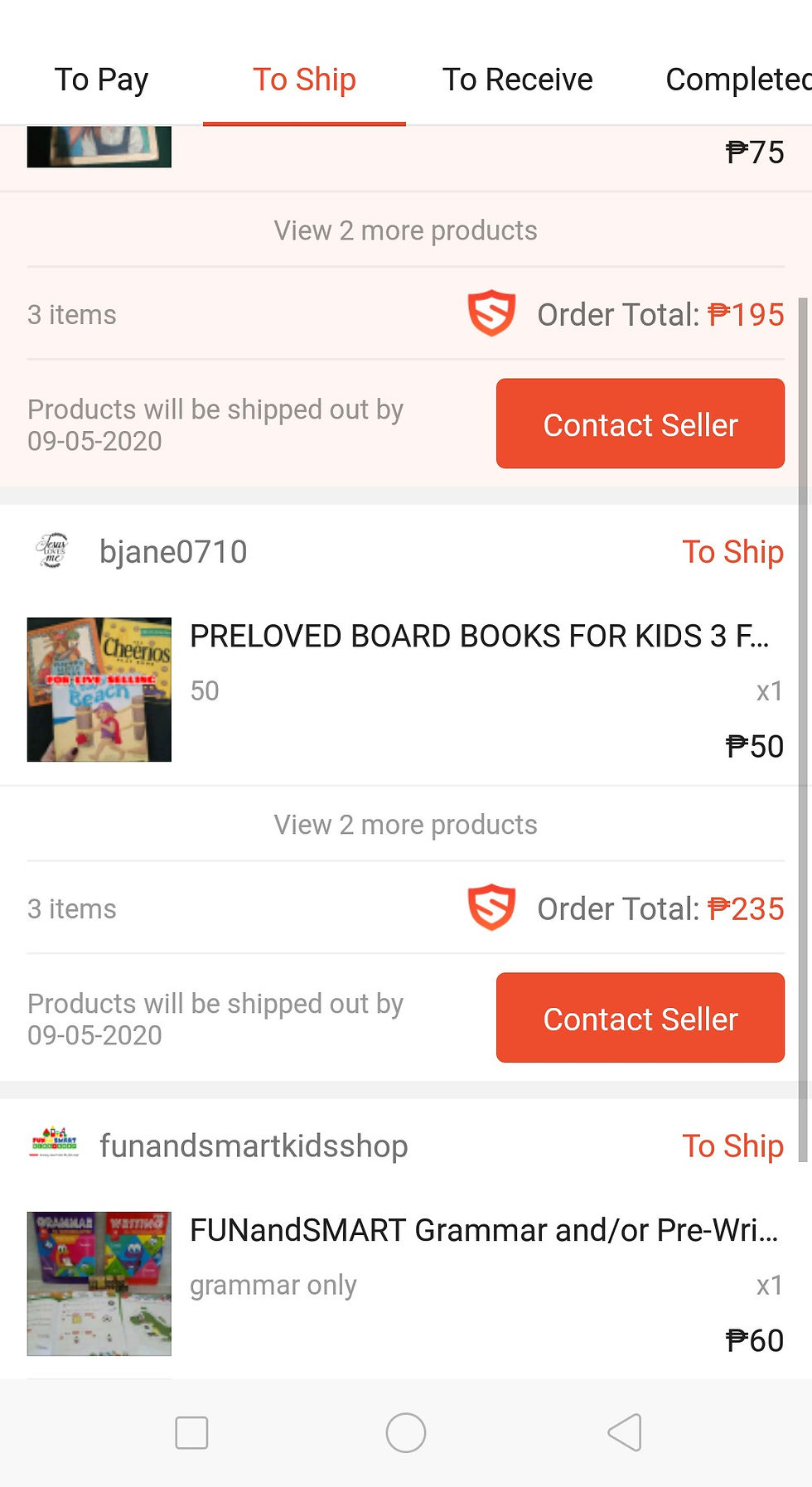The width and height of the screenshot is (812, 1487).
Task: Open the To Receive tab
Action: point(517,80)
